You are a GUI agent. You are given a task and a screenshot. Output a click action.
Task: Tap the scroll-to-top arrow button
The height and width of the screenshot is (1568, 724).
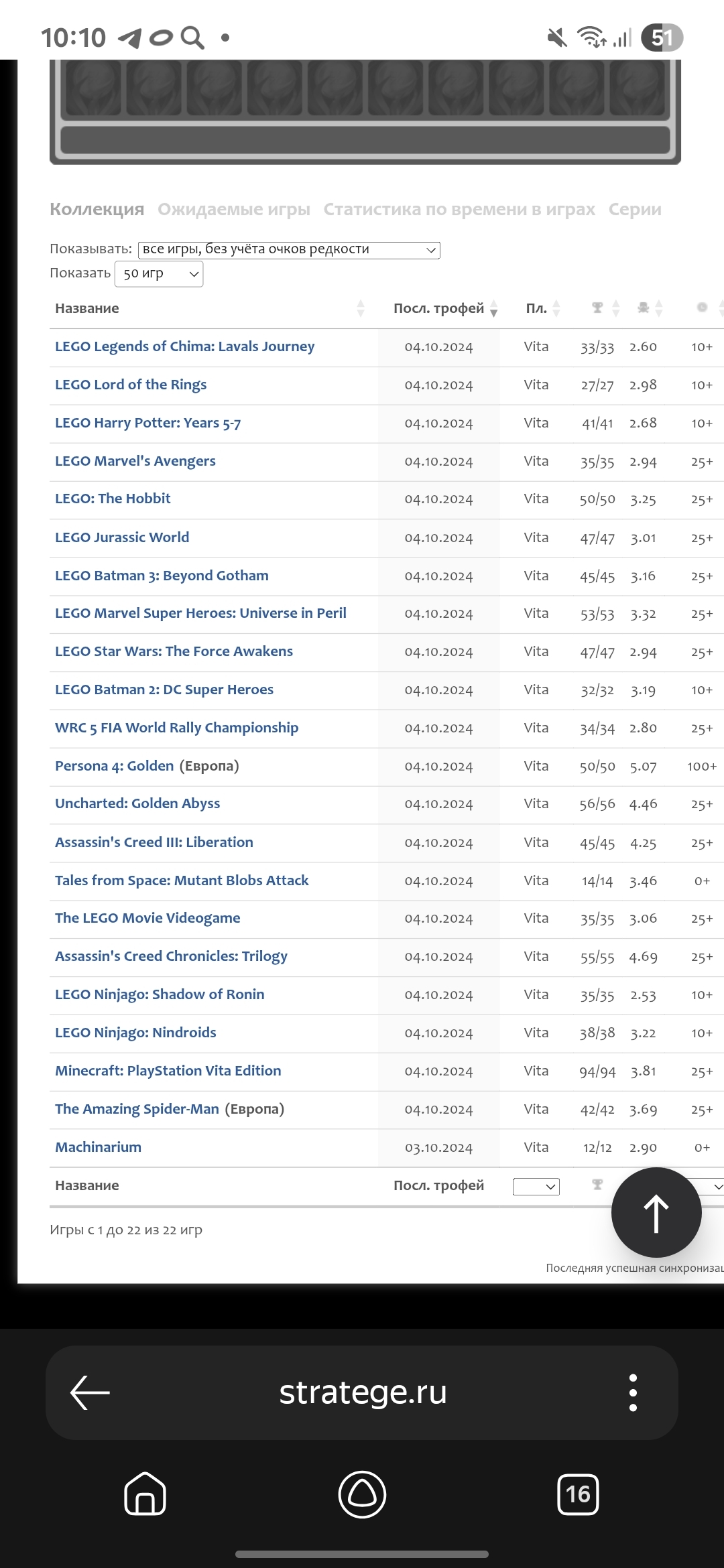pos(656,1213)
